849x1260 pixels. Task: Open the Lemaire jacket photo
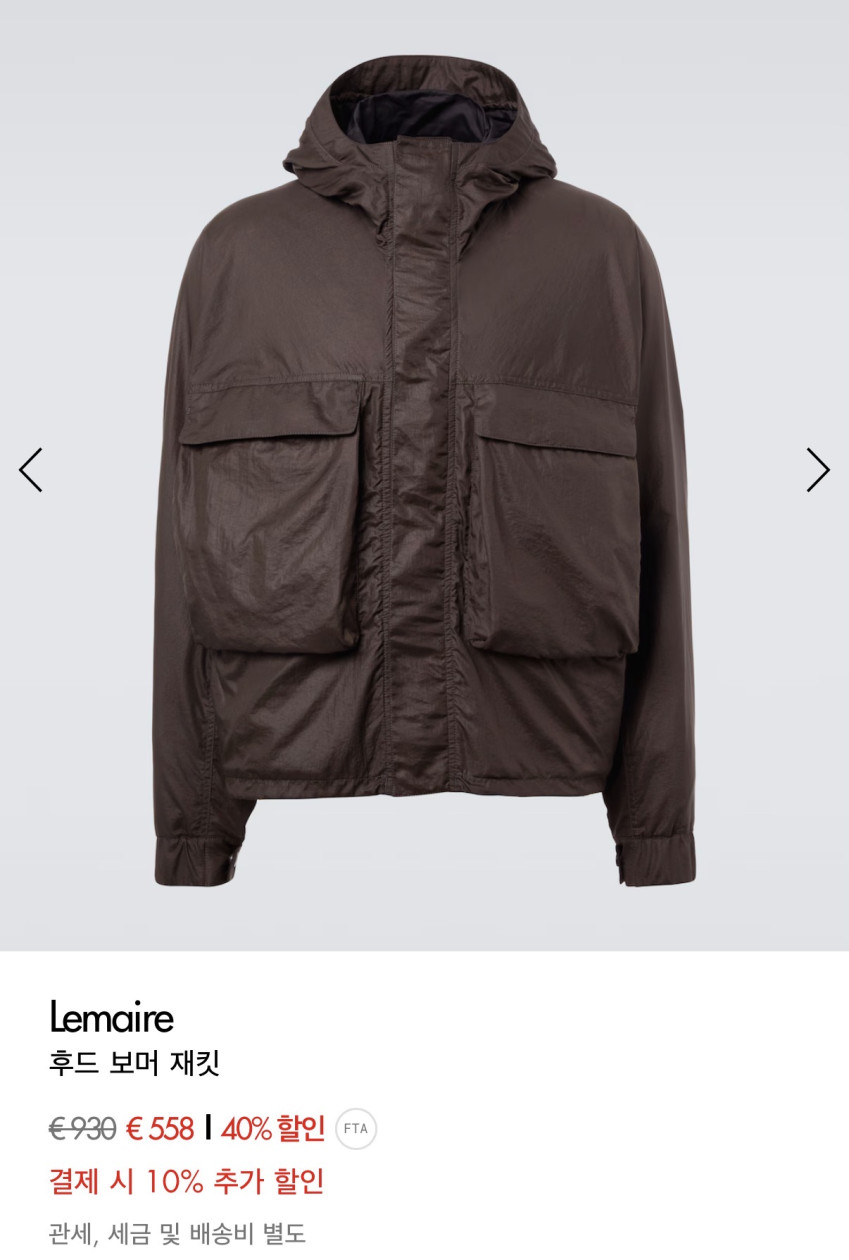point(424,470)
